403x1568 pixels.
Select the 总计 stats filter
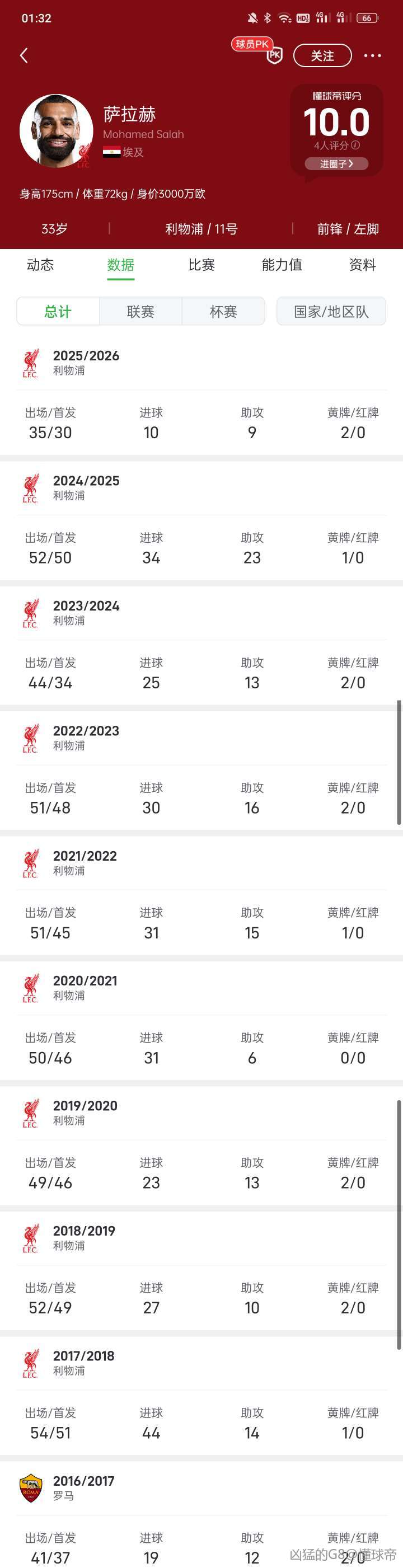coord(58,312)
